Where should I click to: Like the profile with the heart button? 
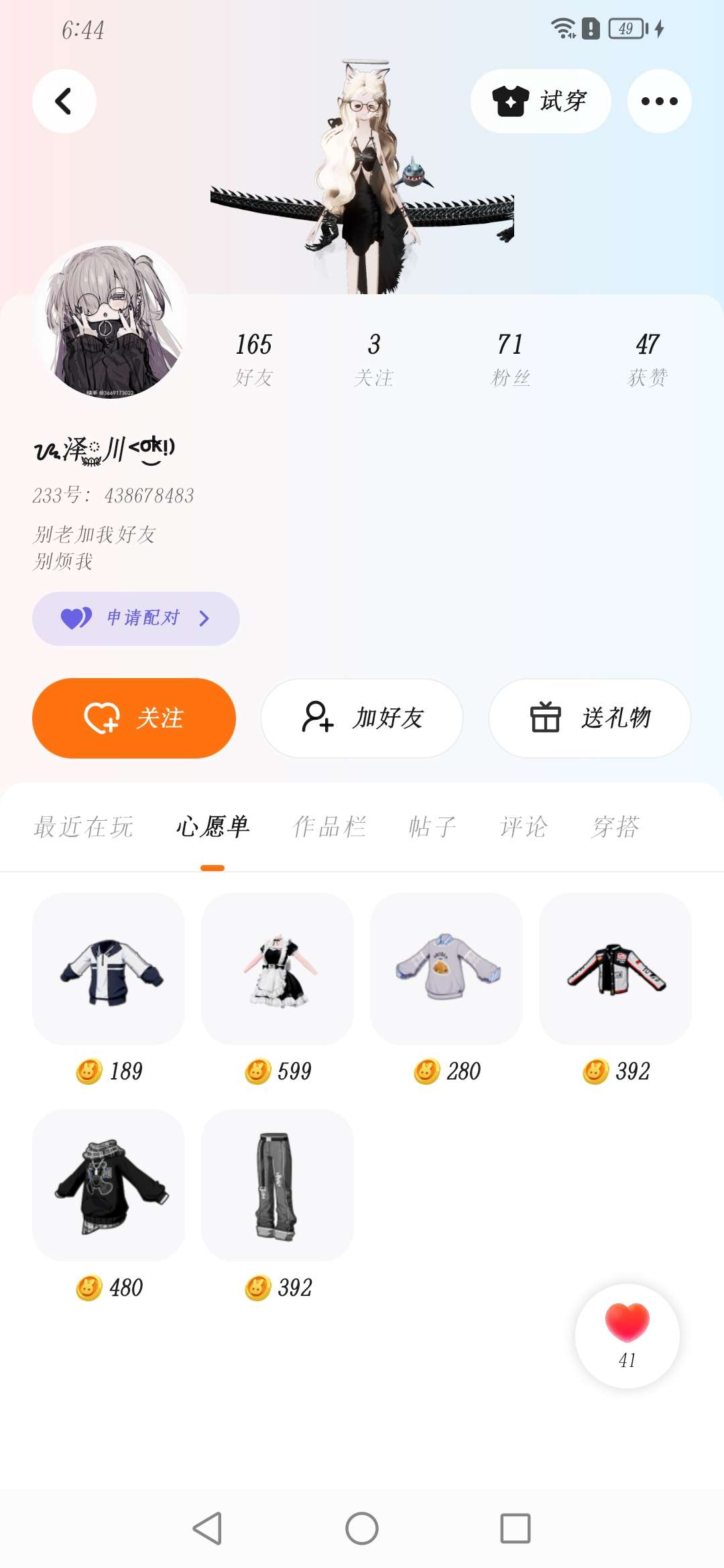pyautogui.click(x=627, y=1335)
